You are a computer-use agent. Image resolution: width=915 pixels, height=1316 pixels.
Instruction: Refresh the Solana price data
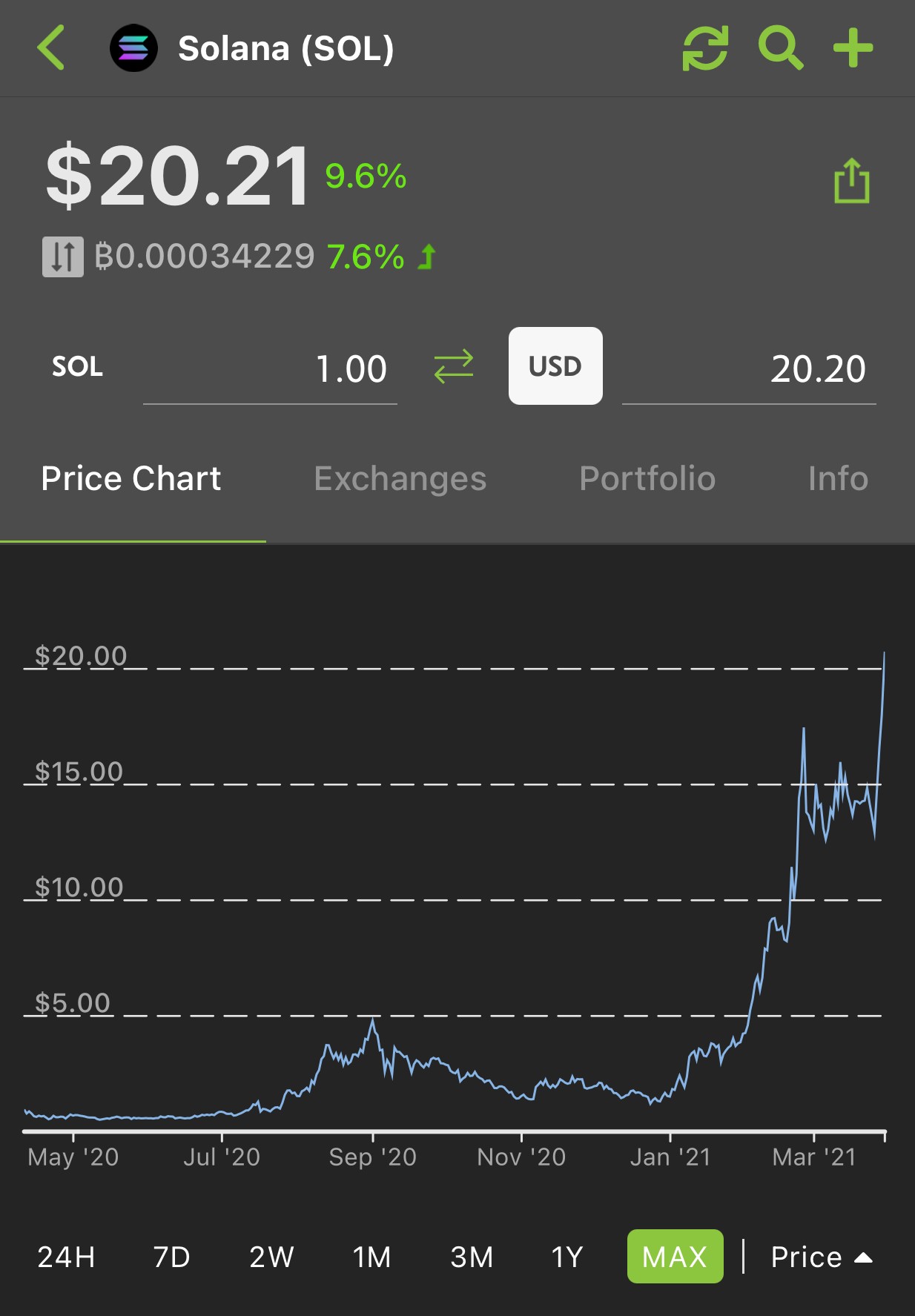click(x=705, y=49)
